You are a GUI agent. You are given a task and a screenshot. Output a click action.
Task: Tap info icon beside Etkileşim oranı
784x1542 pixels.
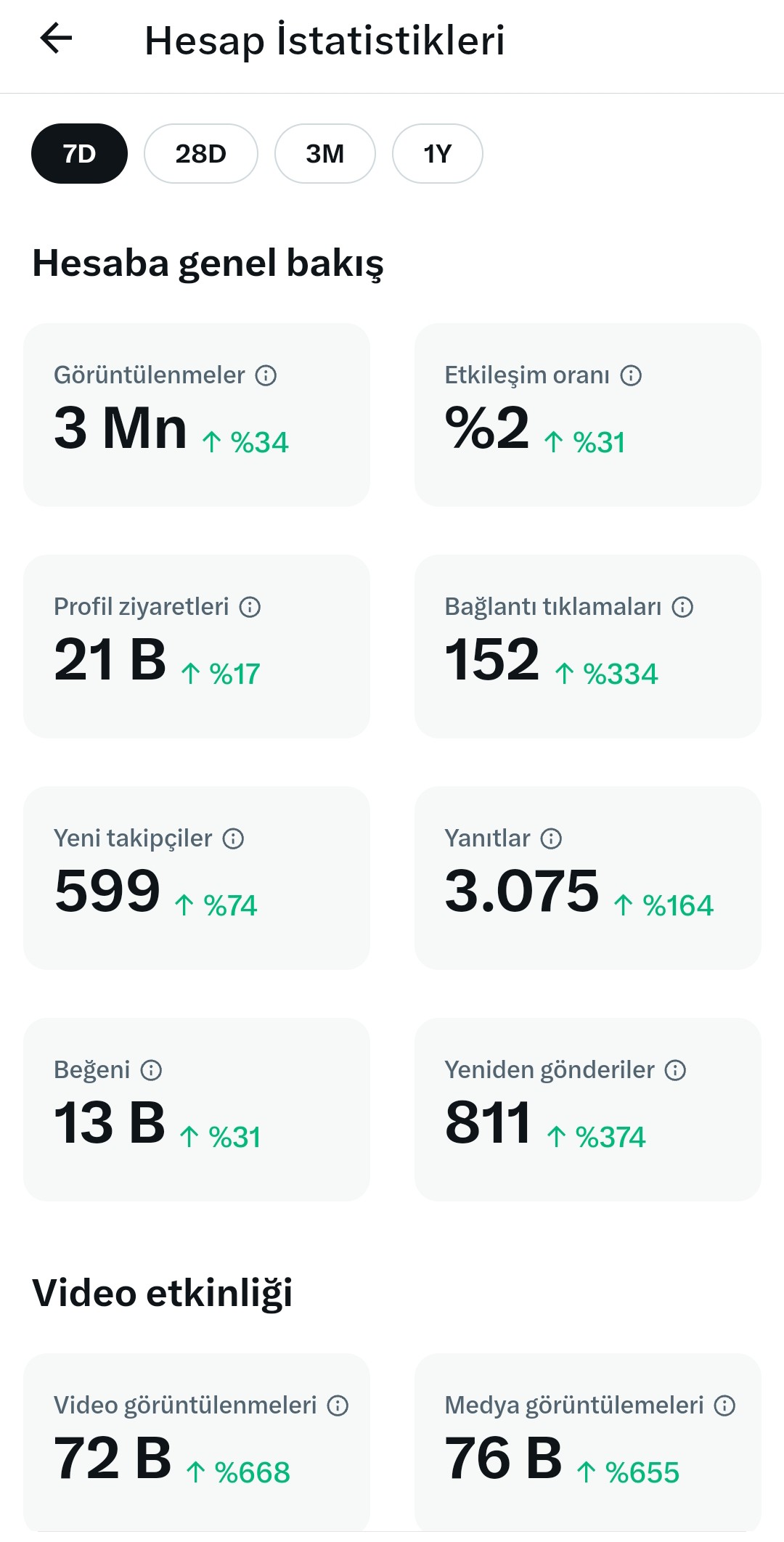(631, 375)
